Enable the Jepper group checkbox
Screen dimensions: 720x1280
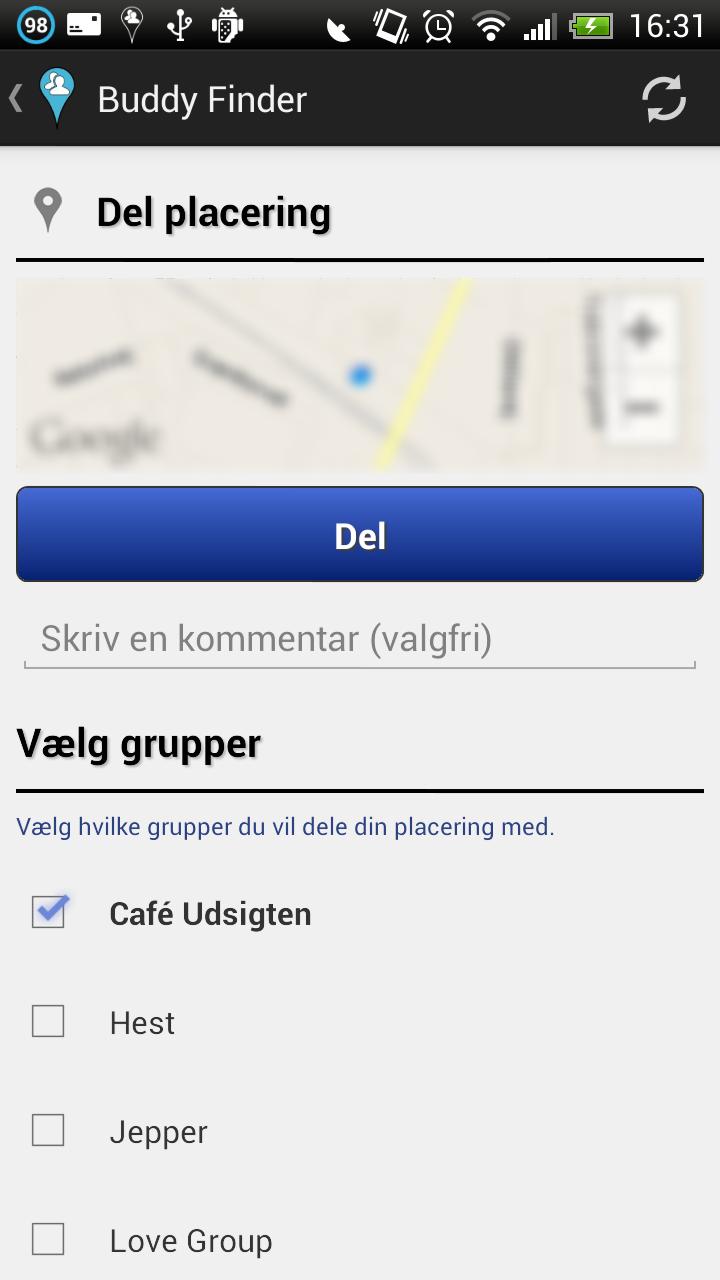pos(48,1130)
